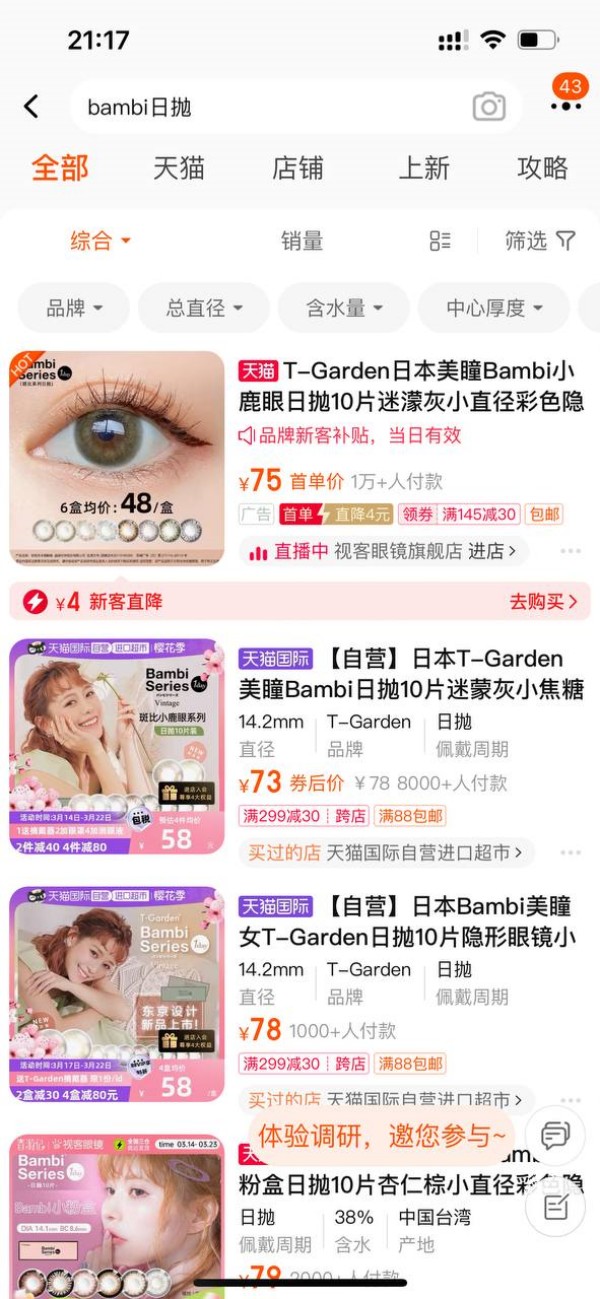Viewport: 600px width, 1299px height.
Task: Tap the search box with bambi日抛
Action: (x=270, y=107)
